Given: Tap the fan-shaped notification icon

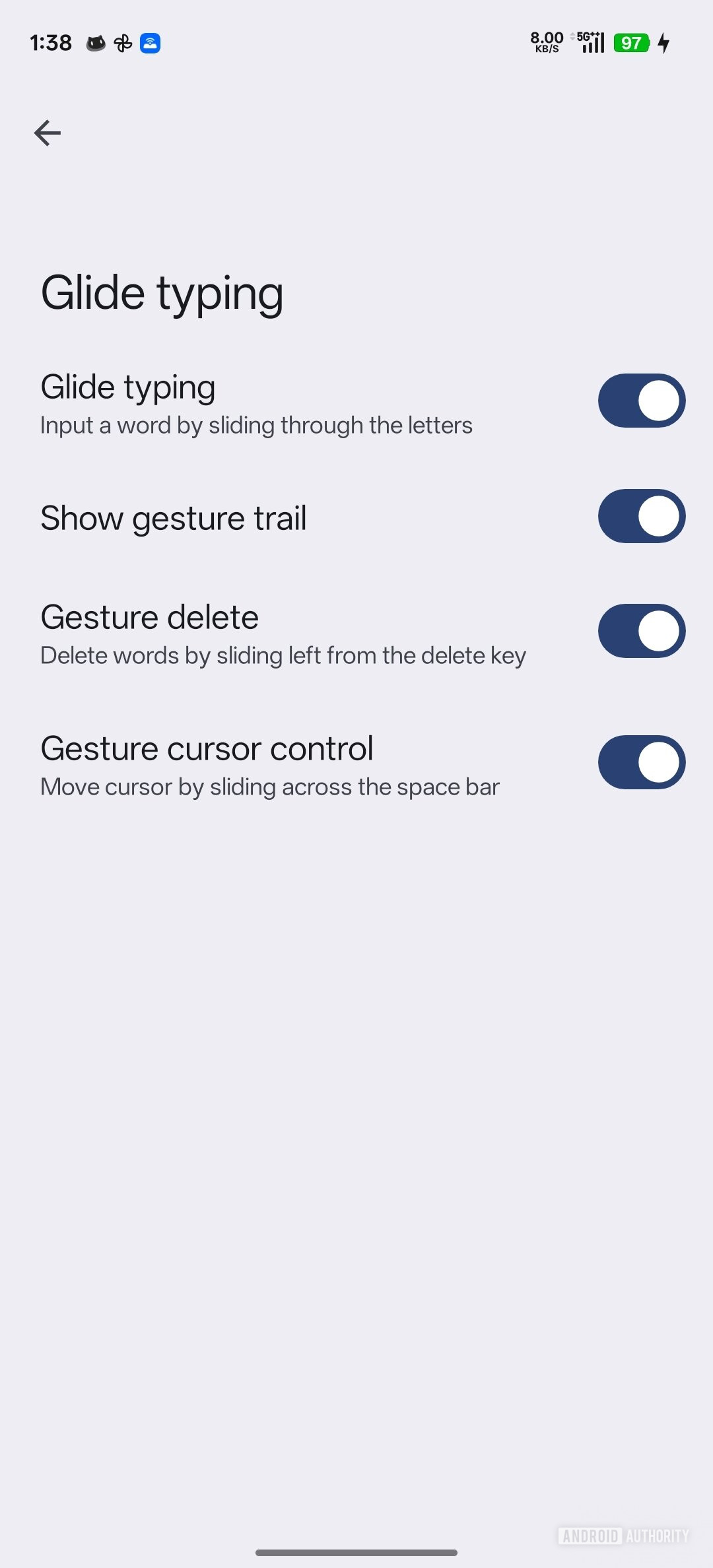Looking at the screenshot, I should (123, 42).
